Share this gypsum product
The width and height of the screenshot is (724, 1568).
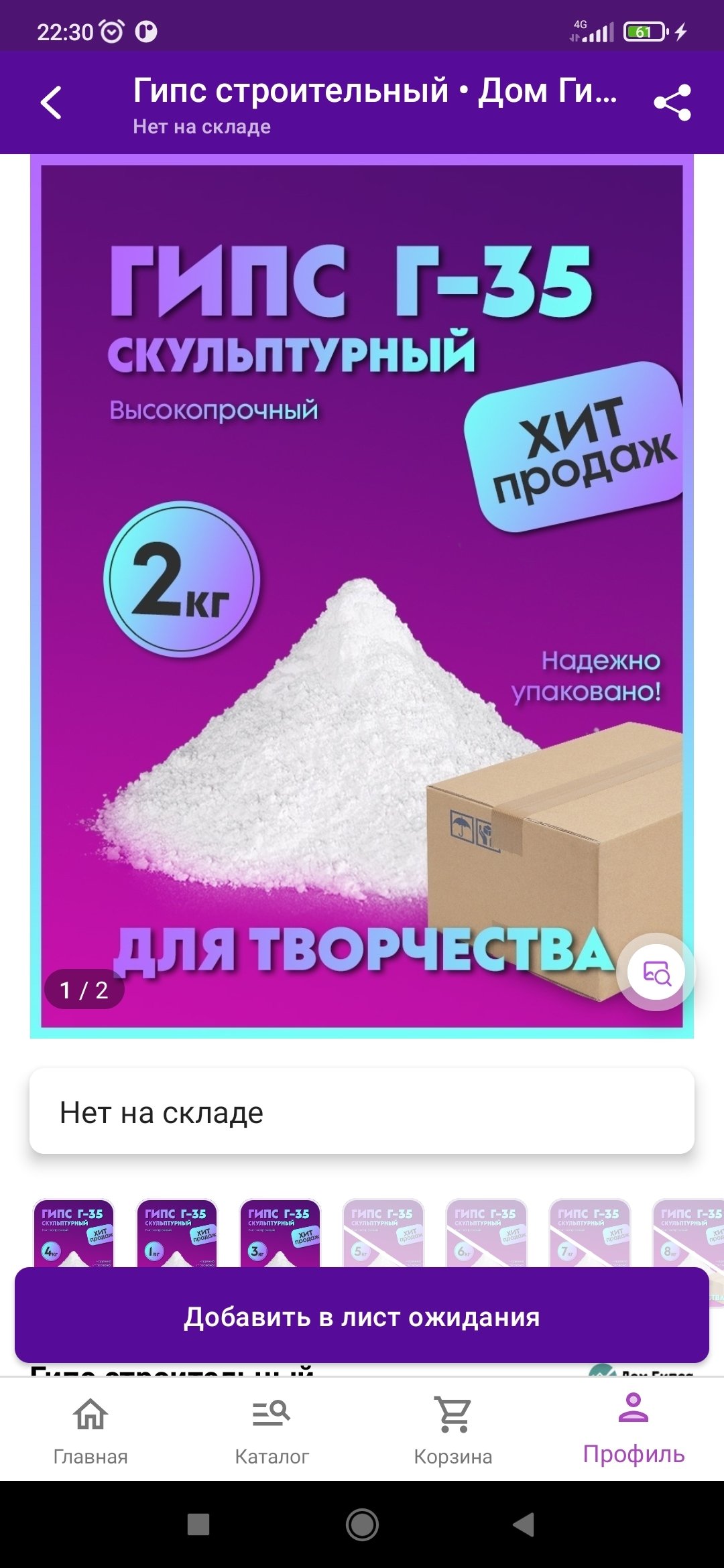click(672, 103)
